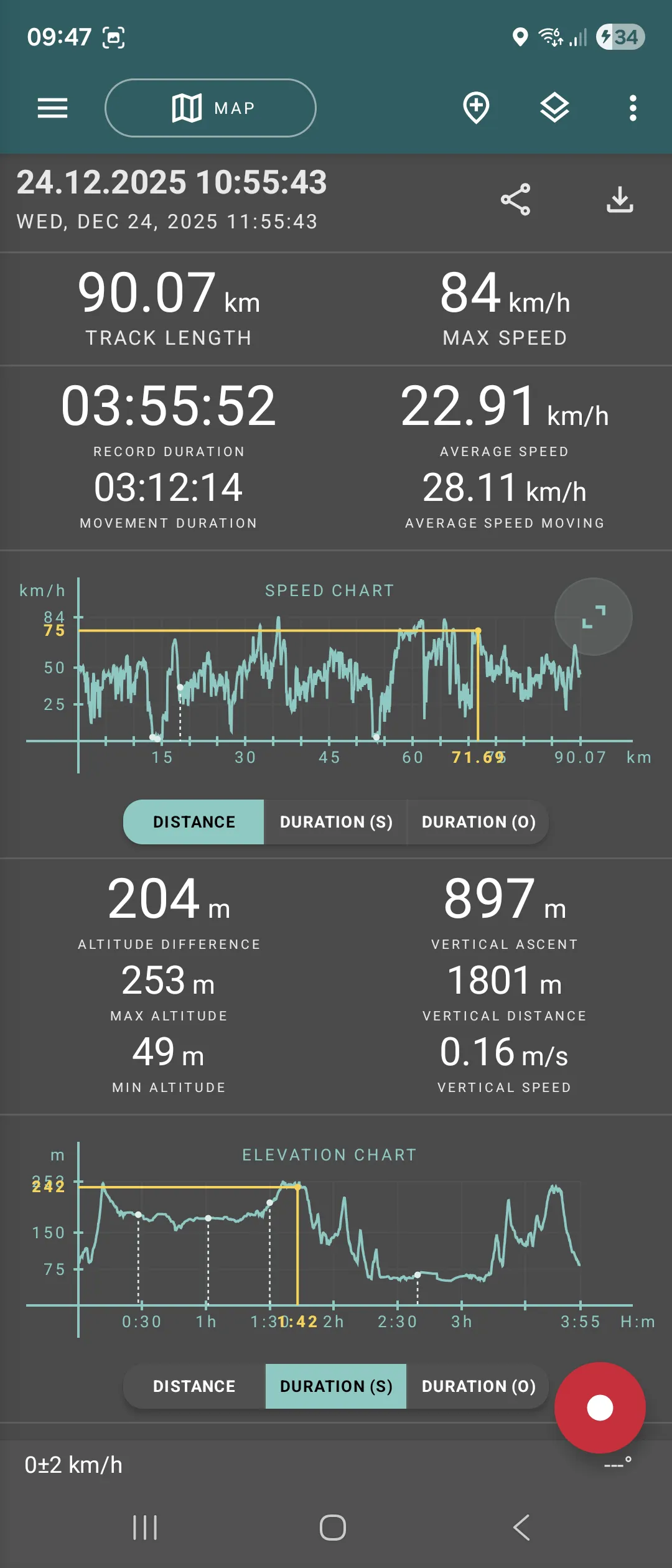Image resolution: width=672 pixels, height=1568 pixels.
Task: Open the navigation drawer menu
Action: point(52,108)
